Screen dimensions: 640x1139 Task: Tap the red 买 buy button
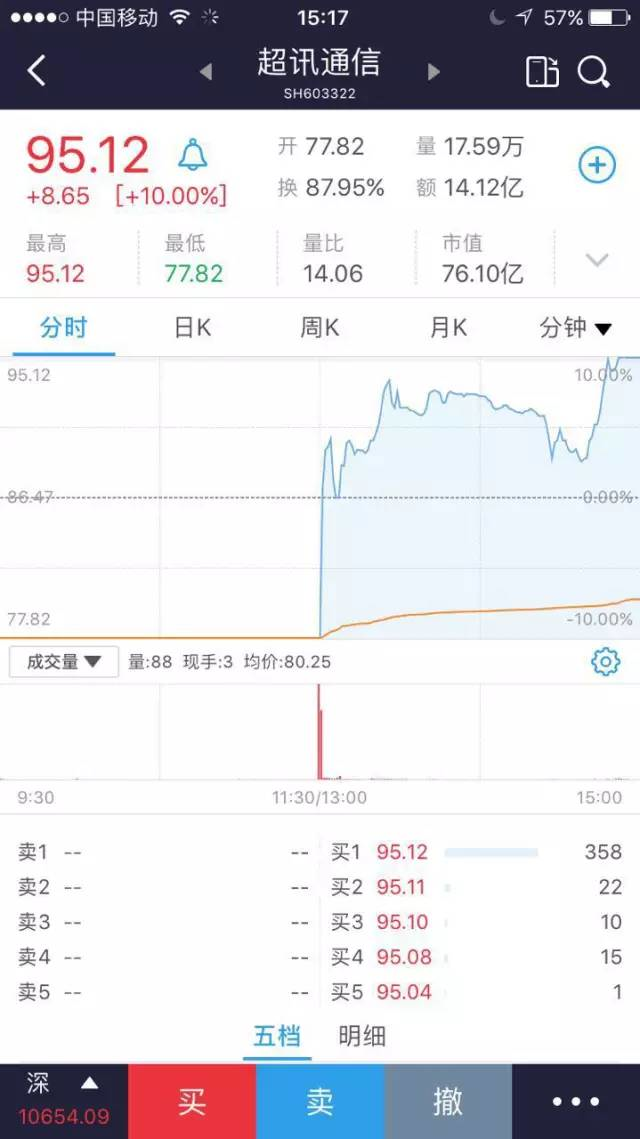tap(192, 1102)
